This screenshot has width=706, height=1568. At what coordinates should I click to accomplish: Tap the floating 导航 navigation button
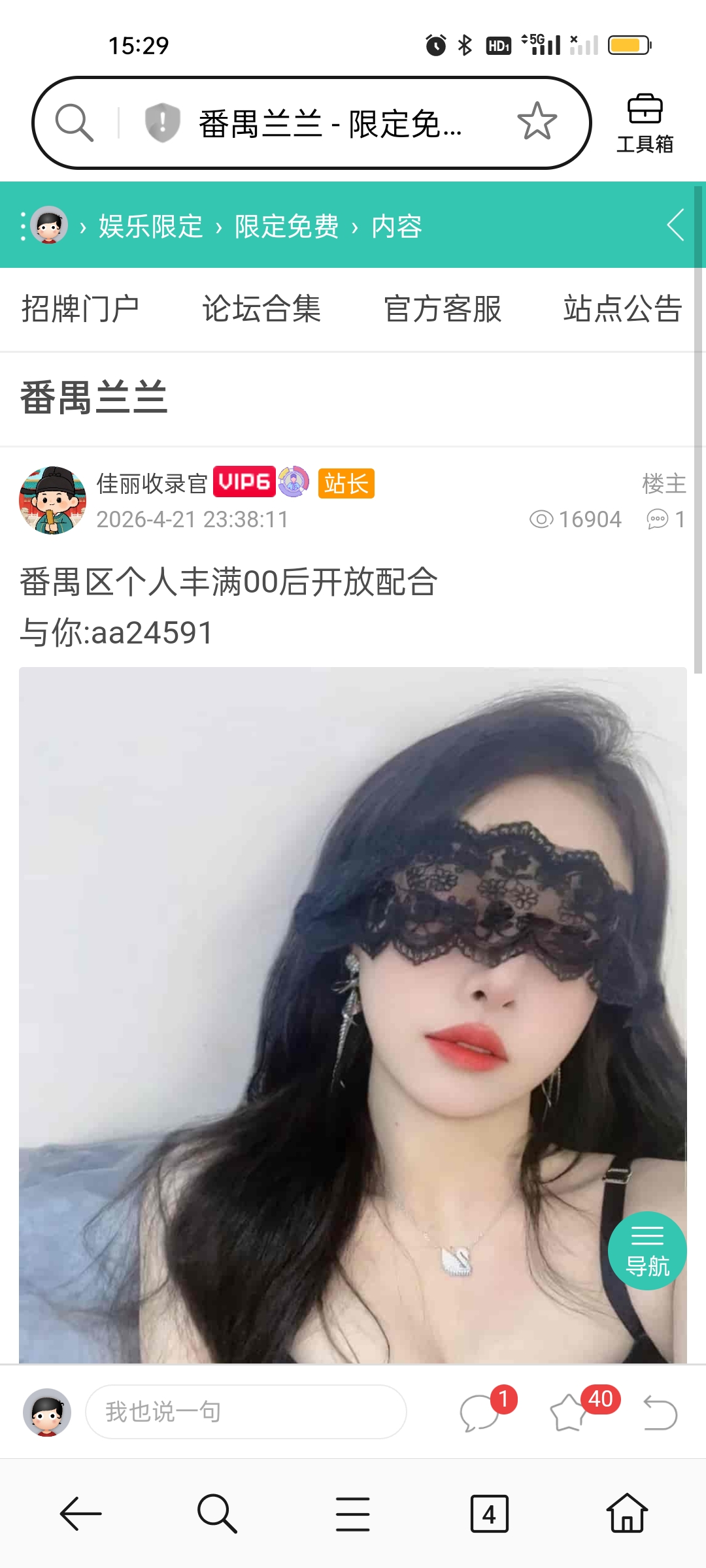[647, 1251]
